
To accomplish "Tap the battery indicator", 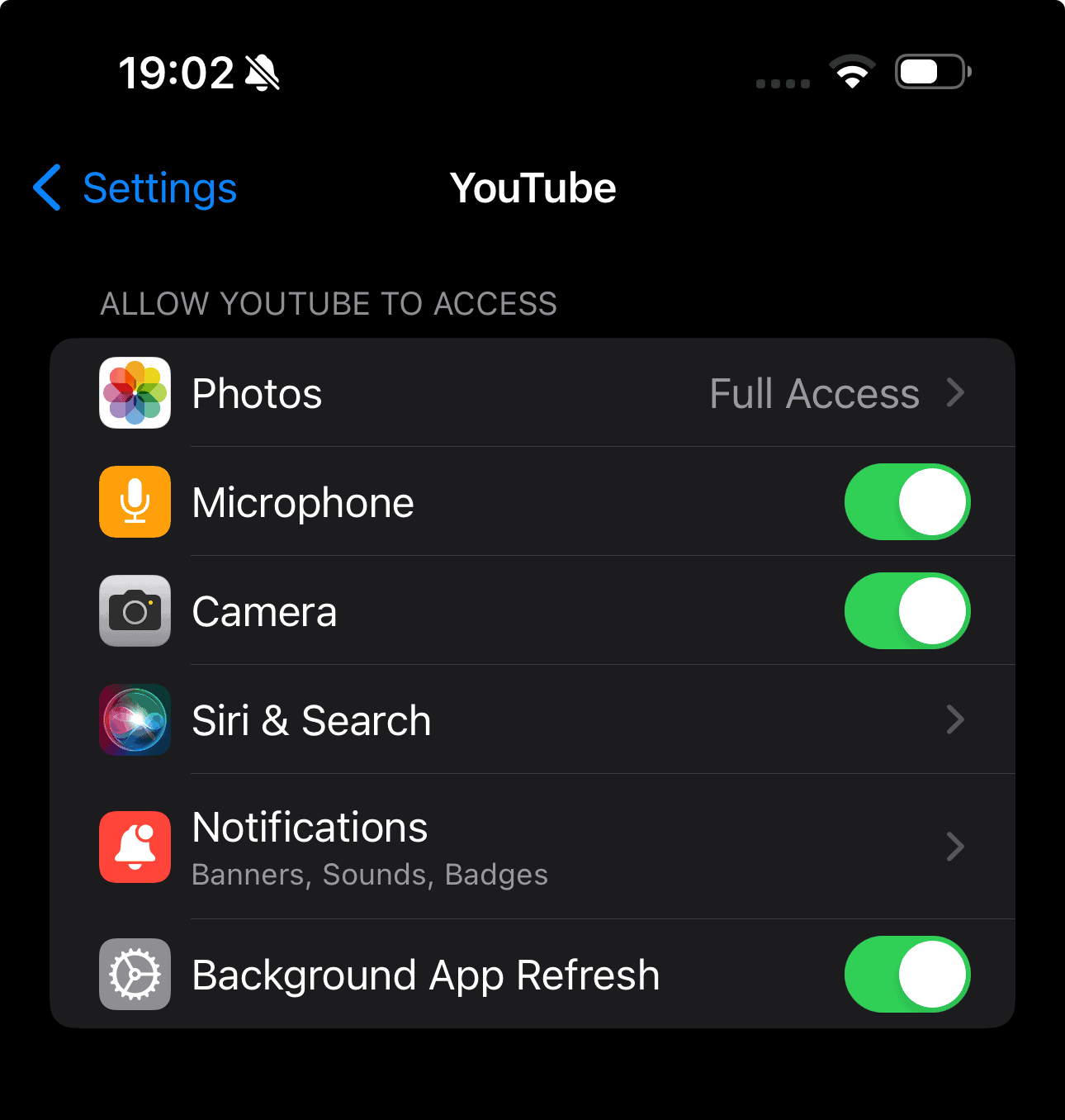I will (x=932, y=71).
